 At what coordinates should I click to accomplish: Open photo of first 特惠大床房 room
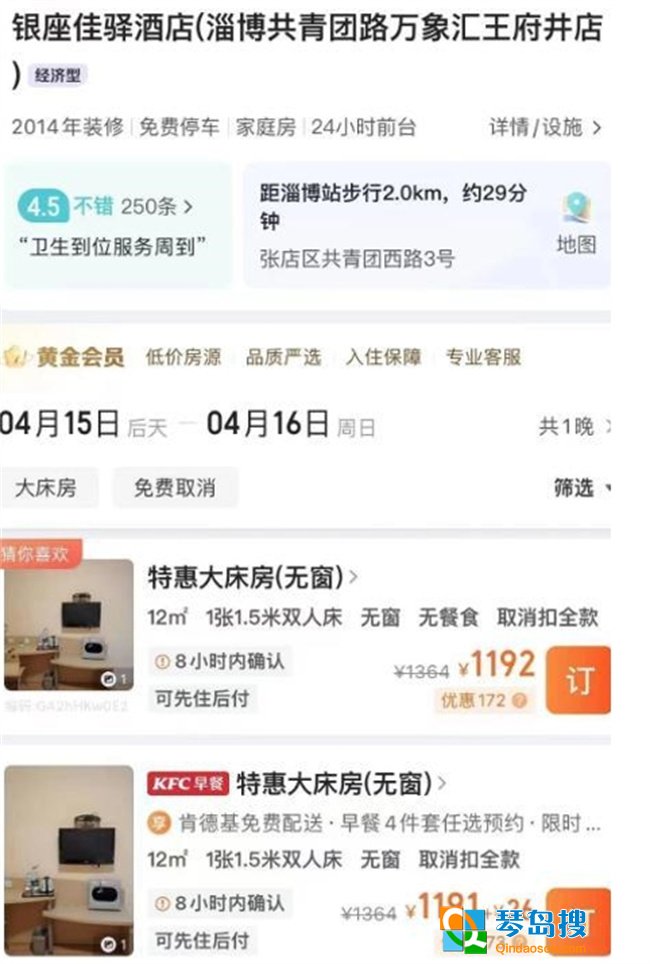click(68, 625)
